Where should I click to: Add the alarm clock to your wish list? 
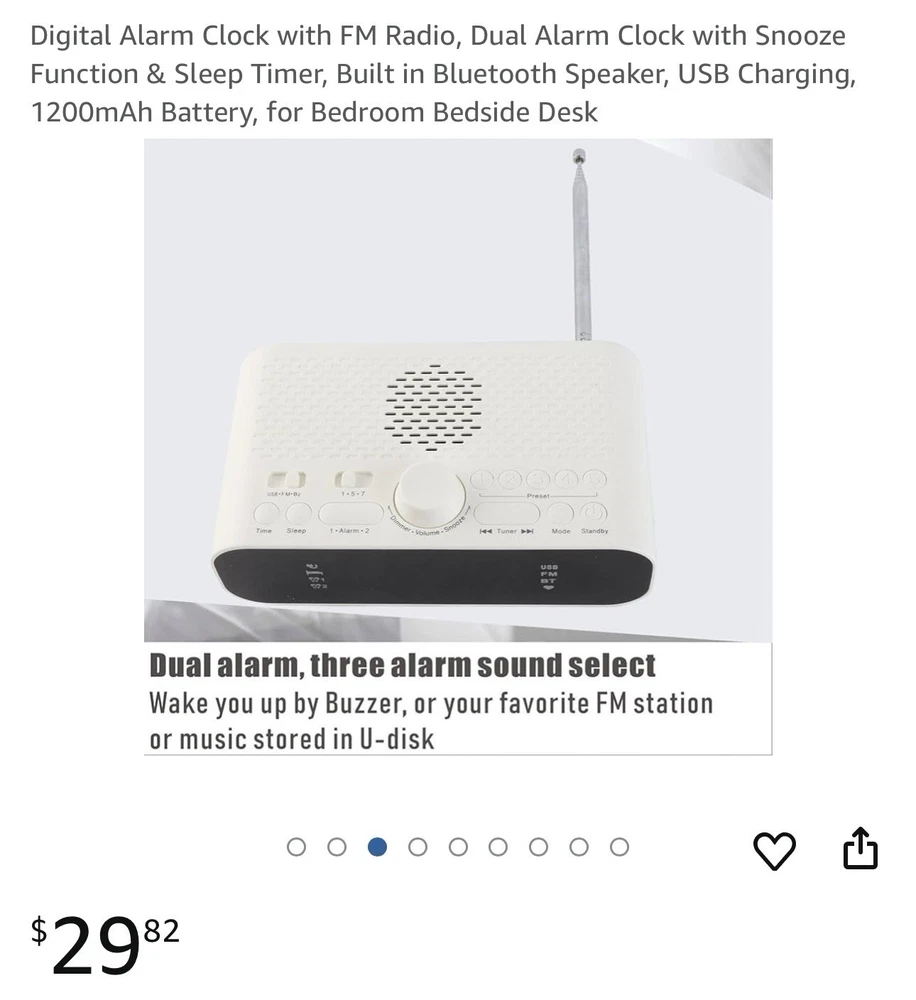pyautogui.click(x=773, y=851)
